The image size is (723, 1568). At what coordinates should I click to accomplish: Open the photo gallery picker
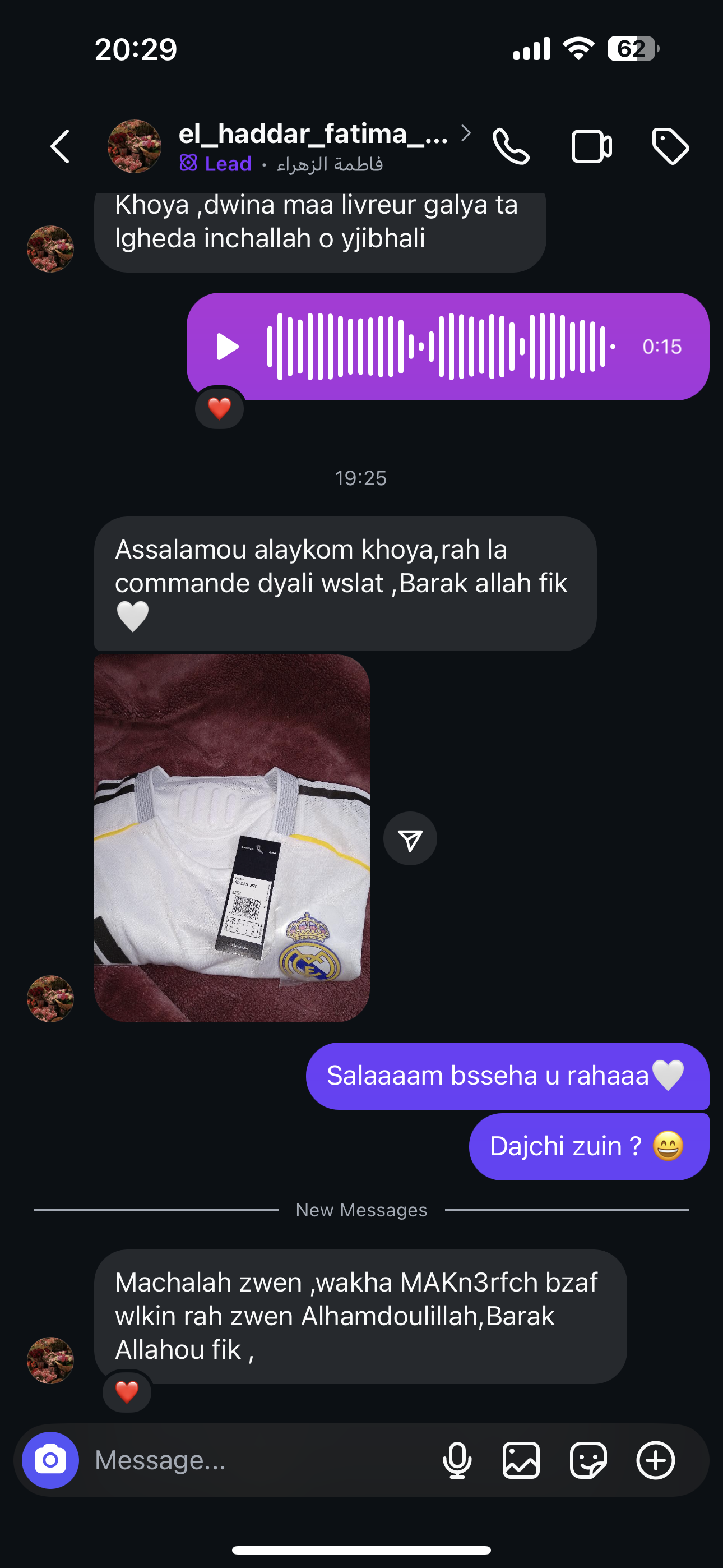tap(521, 1460)
